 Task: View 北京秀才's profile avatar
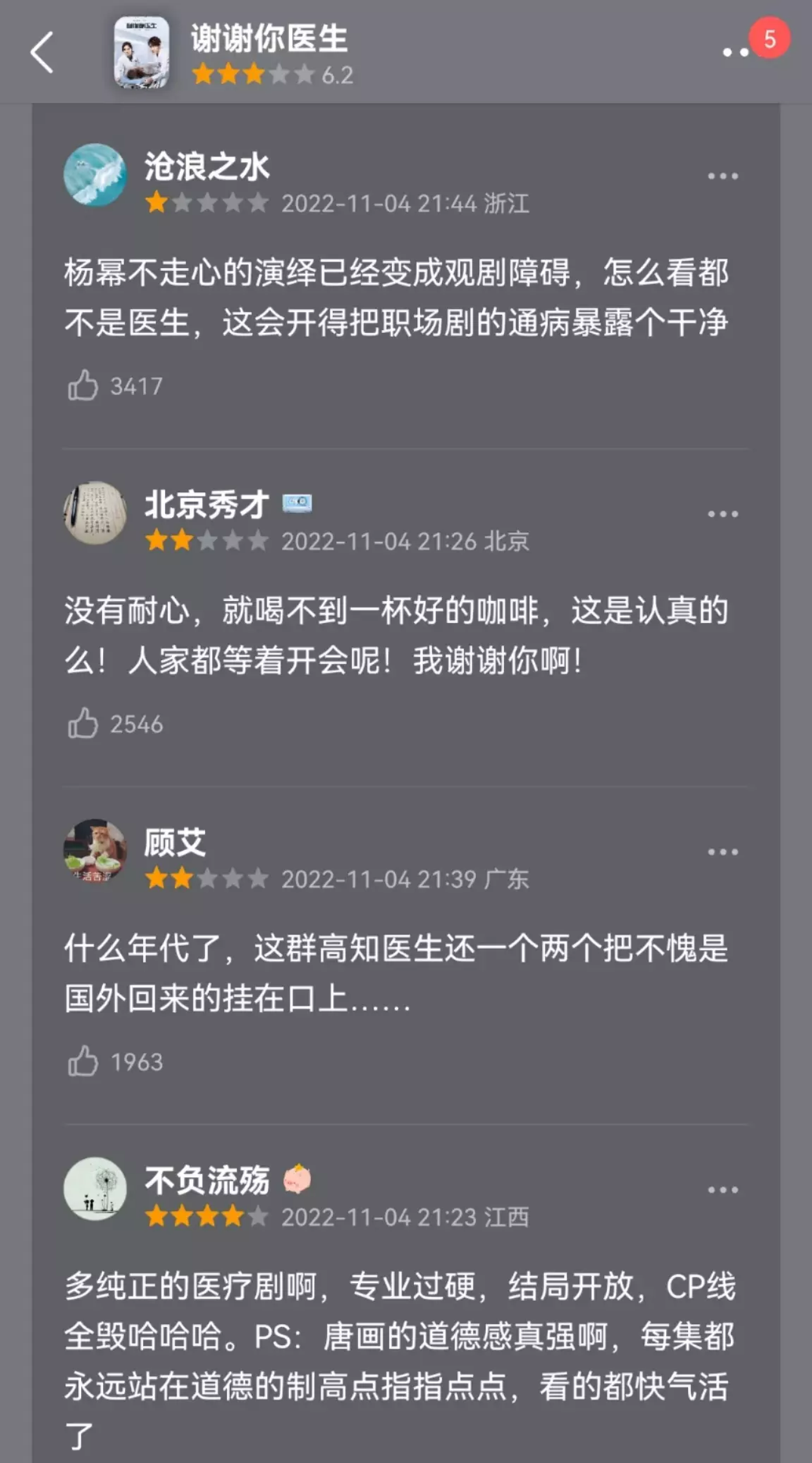tap(95, 513)
